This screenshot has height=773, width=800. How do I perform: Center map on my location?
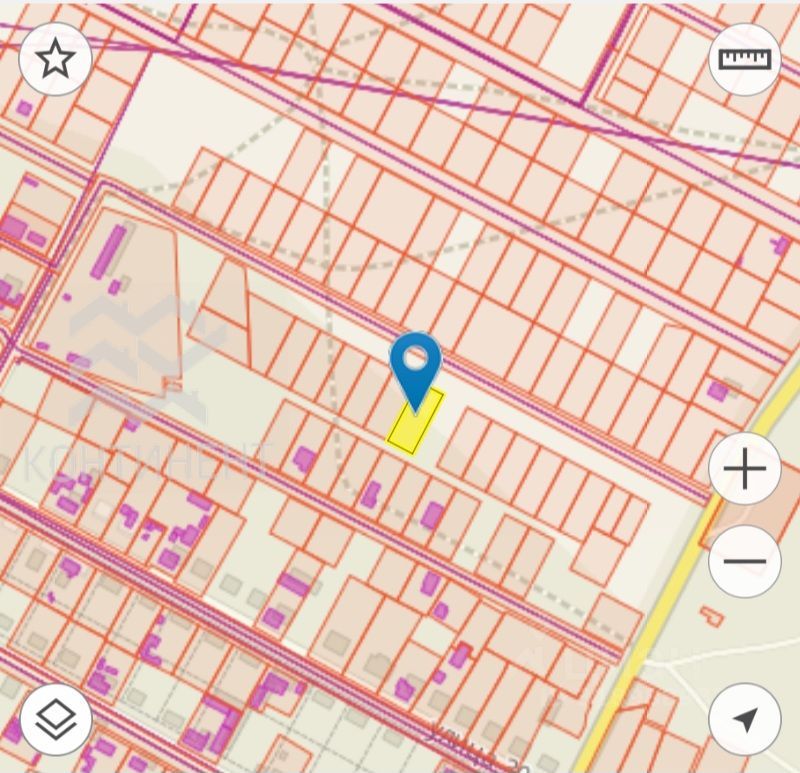(745, 719)
